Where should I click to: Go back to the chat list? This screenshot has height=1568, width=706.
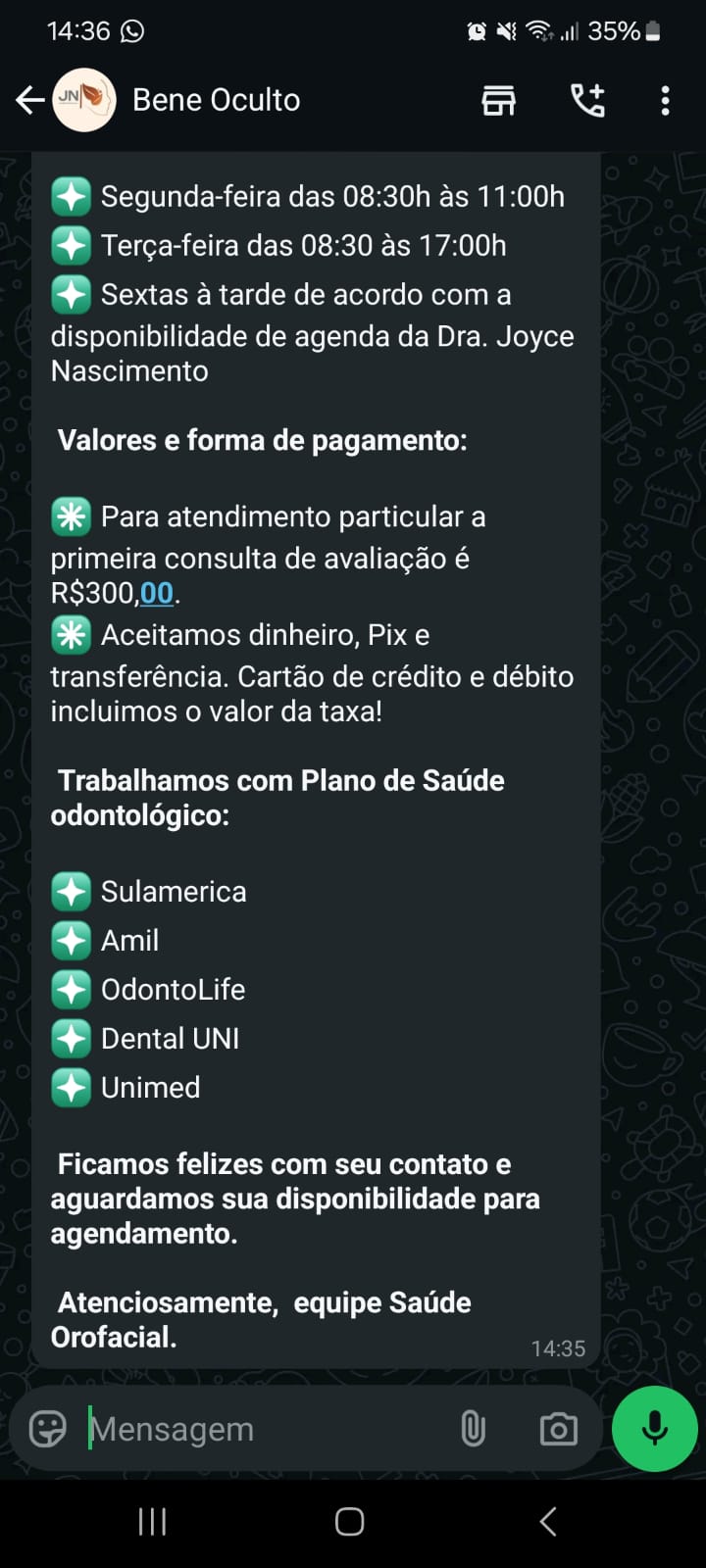29,100
